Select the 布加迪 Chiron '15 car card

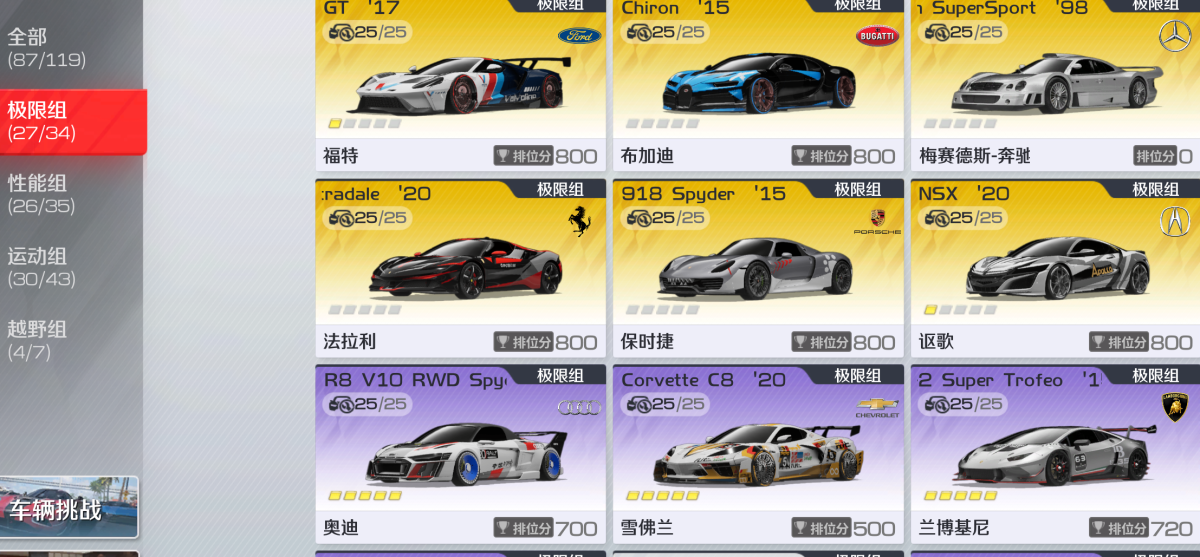[758, 85]
